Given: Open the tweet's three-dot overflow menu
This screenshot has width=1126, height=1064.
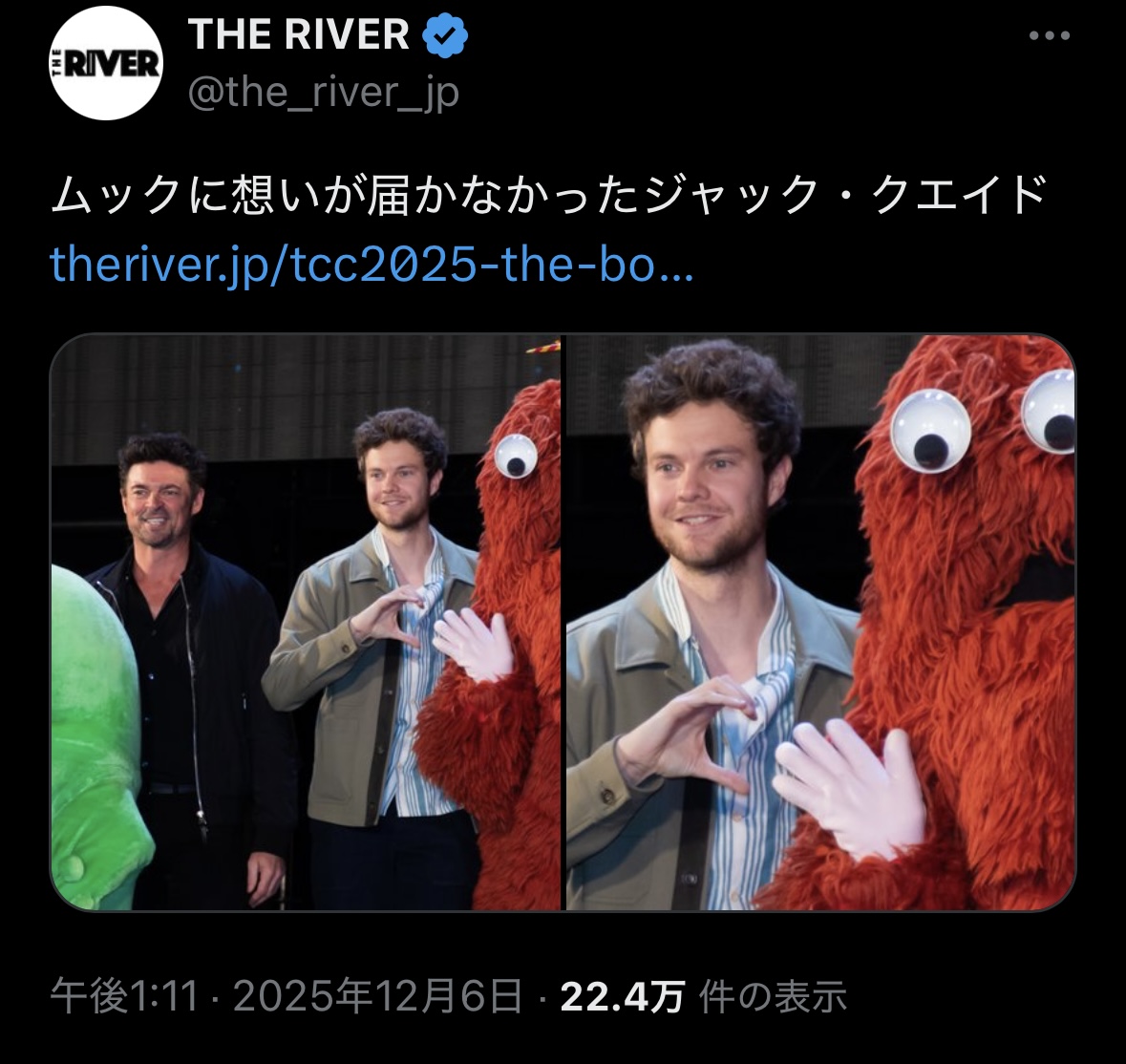Looking at the screenshot, I should pos(1049,36).
